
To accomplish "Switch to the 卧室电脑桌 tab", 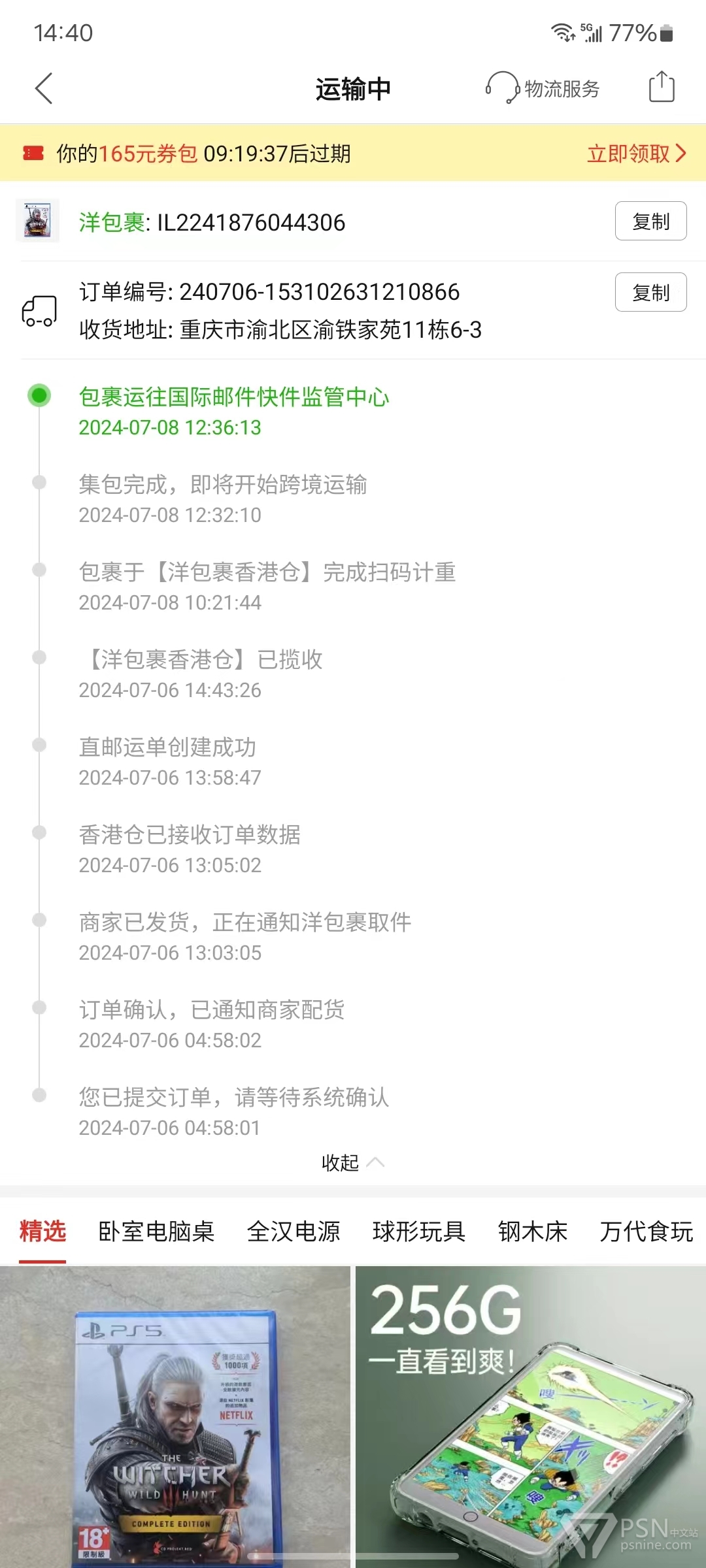I will (x=156, y=1232).
